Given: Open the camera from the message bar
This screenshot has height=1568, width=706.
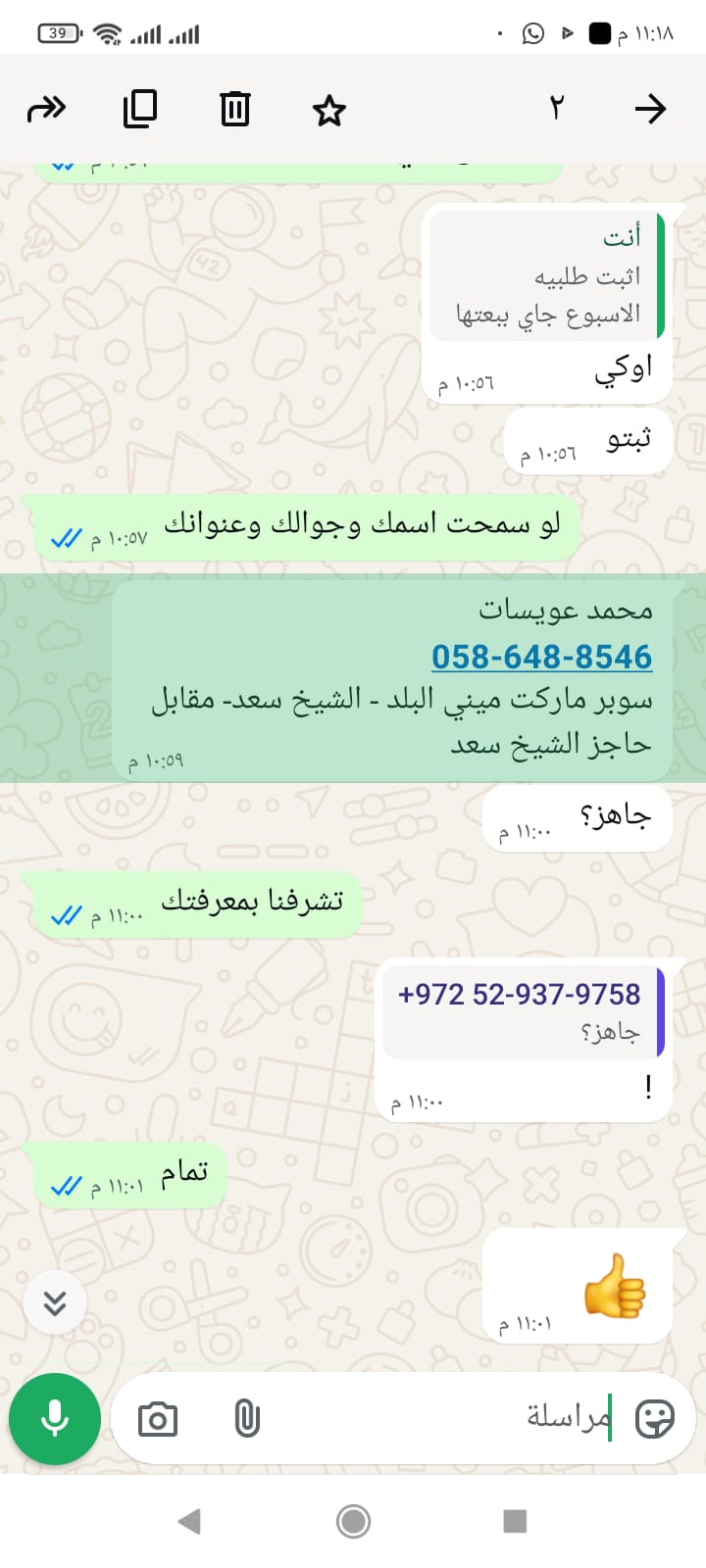Looking at the screenshot, I should tap(158, 1419).
